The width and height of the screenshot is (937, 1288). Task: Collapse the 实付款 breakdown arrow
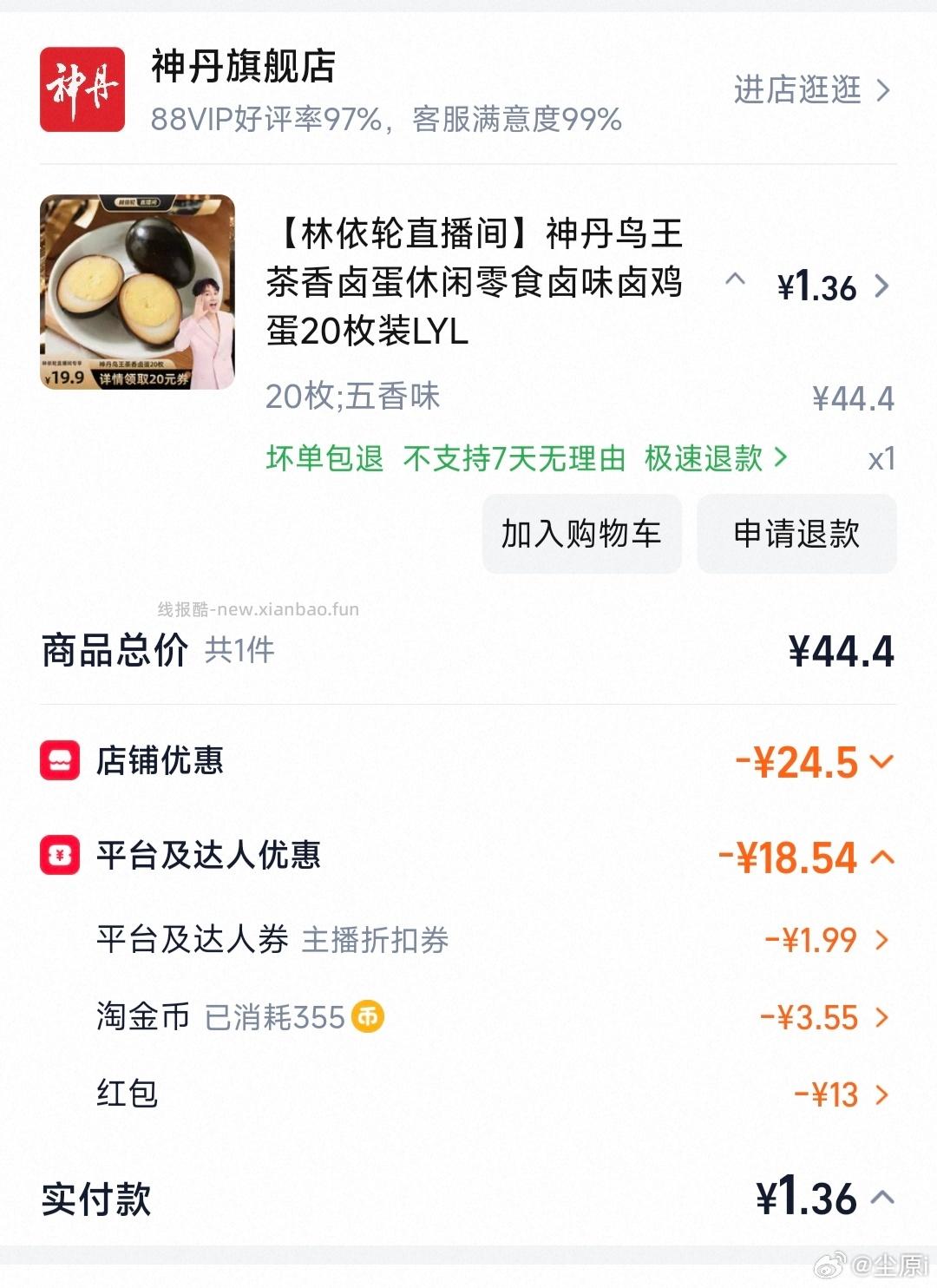(883, 1198)
